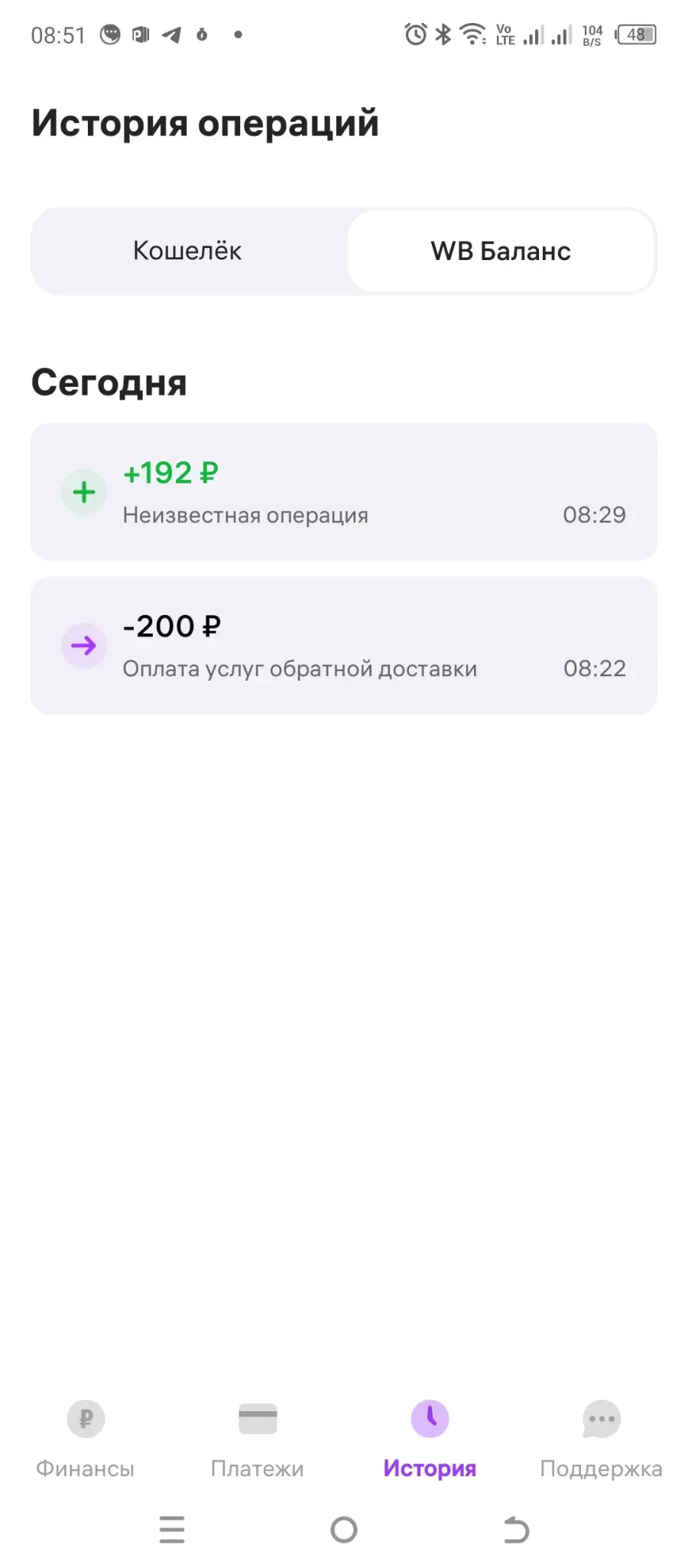
Task: Go to the Финансы tab
Action: (86, 1440)
